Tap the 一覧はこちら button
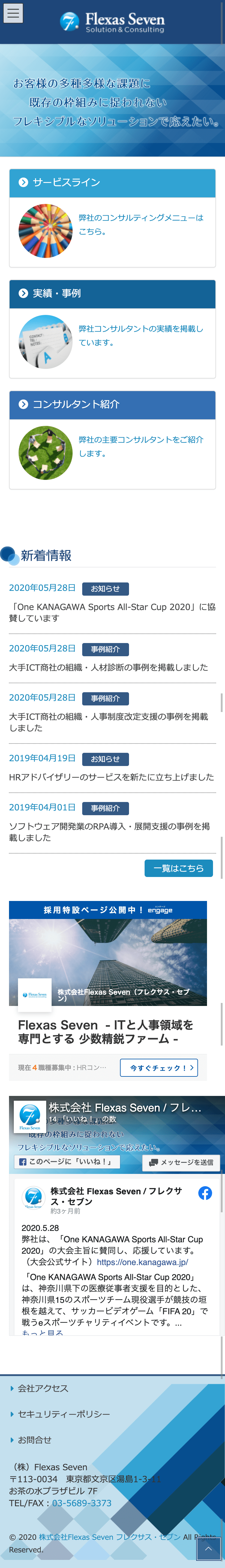Viewport: 225px width, 1568px height. [178, 868]
